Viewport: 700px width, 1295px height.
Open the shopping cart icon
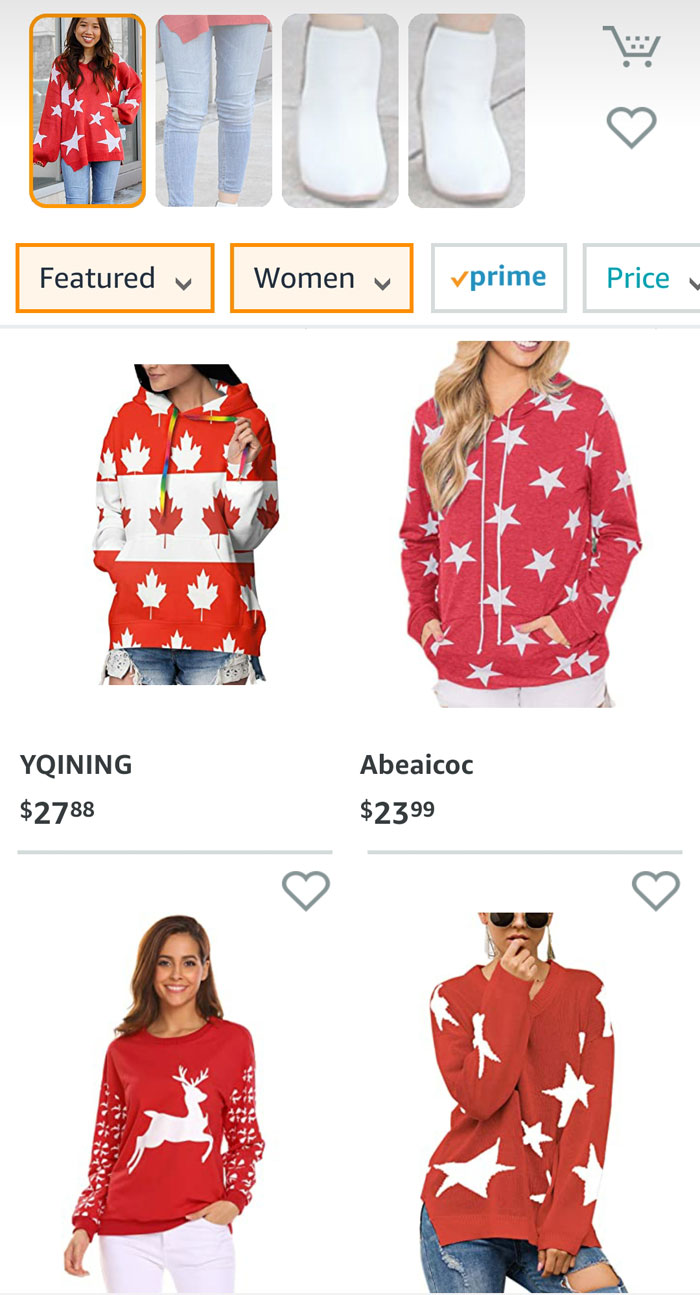(631, 47)
